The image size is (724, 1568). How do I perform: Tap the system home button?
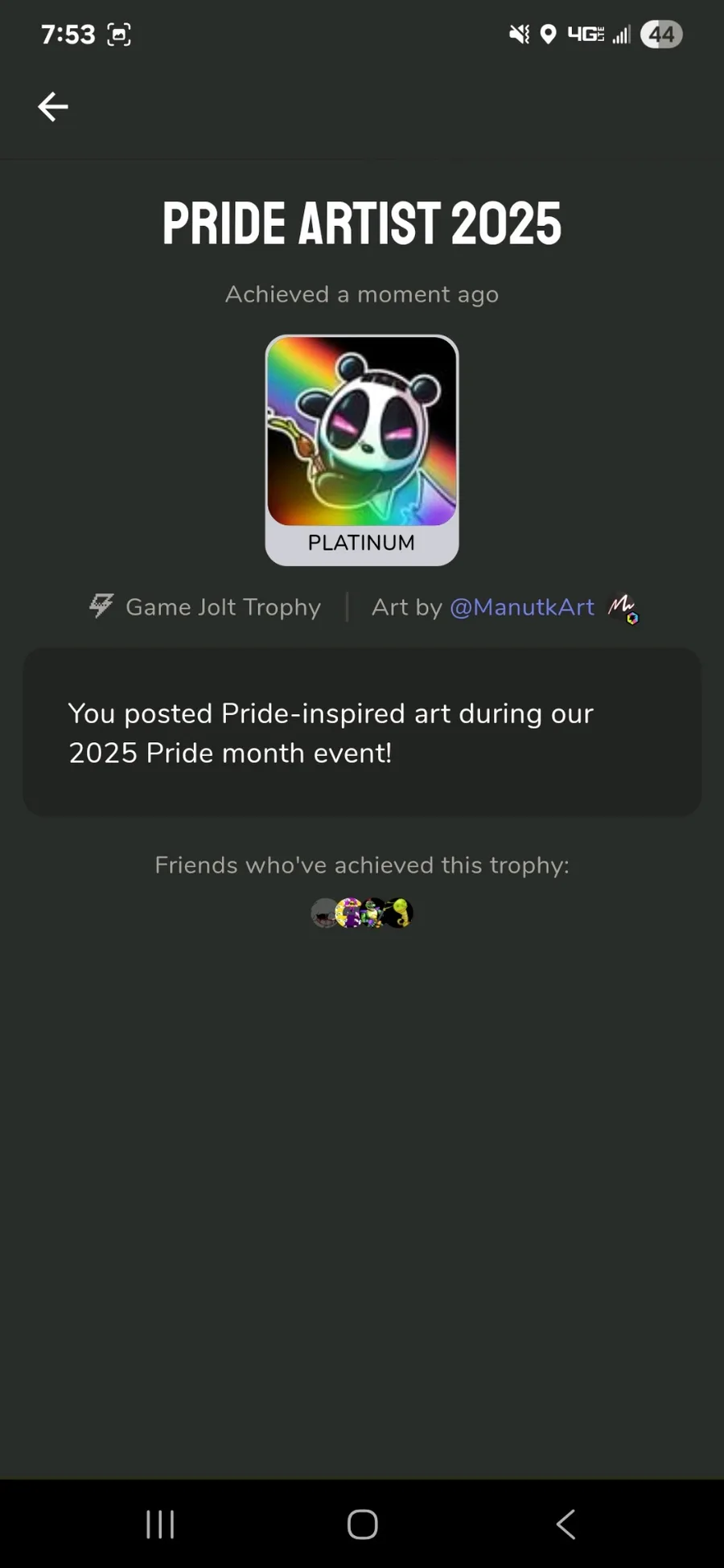coord(362,1524)
